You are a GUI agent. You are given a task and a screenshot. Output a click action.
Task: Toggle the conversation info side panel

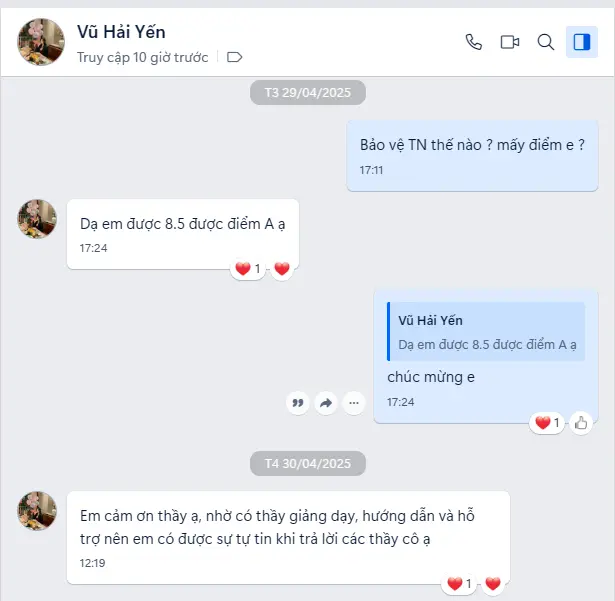click(x=581, y=42)
